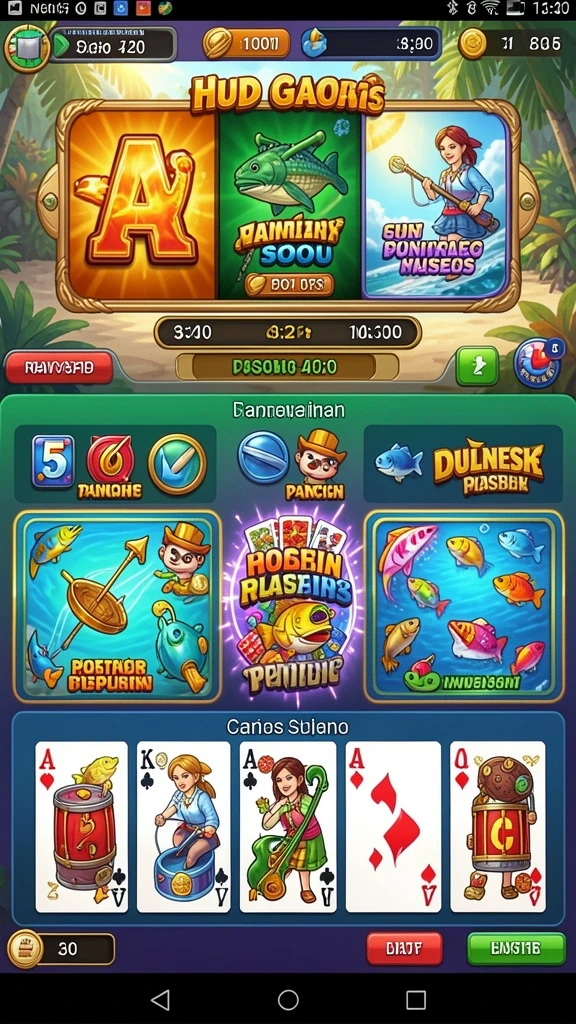
Task: Open the profile avatar in the top corner
Action: point(27,48)
